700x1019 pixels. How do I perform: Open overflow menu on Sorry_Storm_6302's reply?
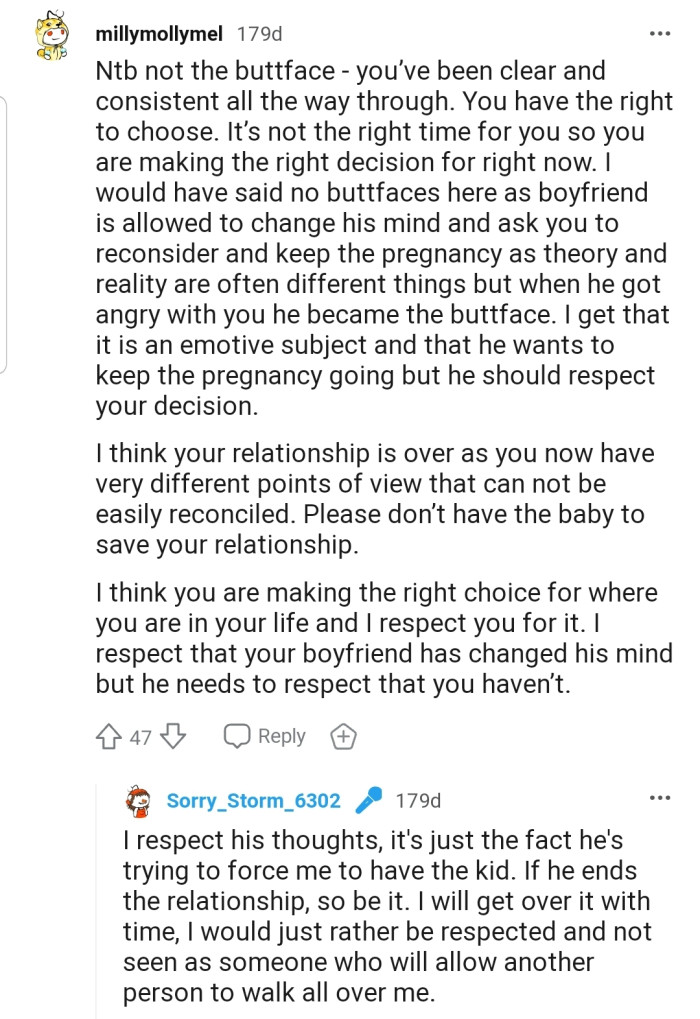(x=659, y=798)
